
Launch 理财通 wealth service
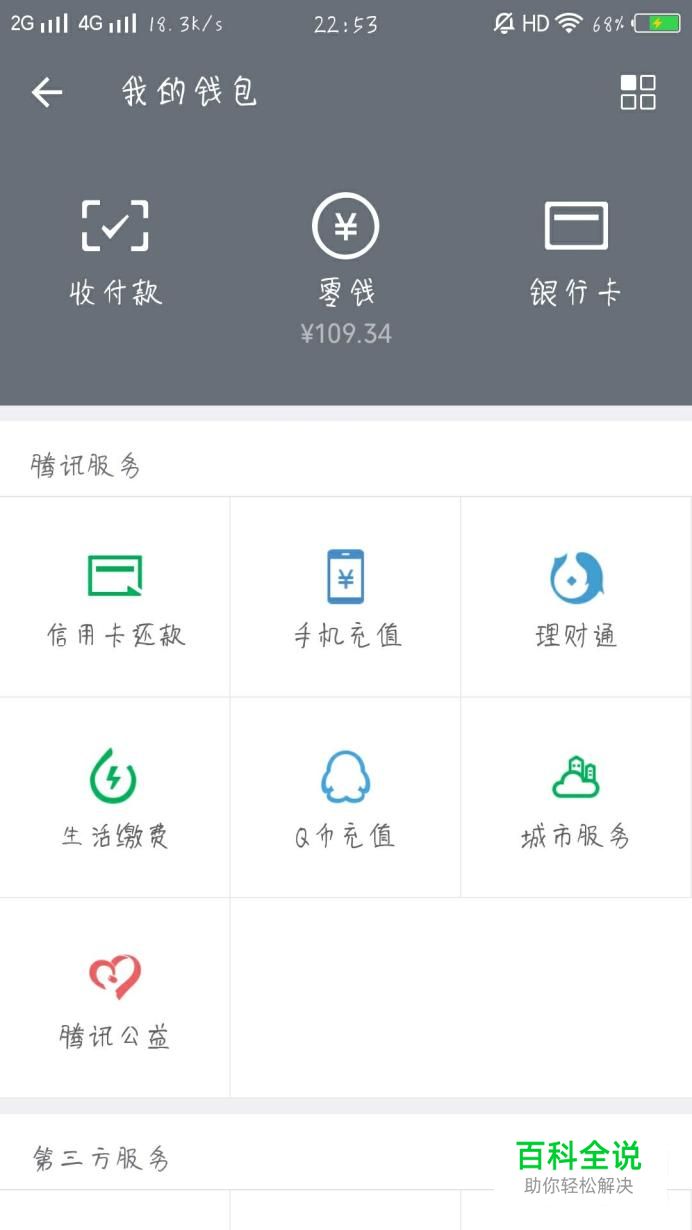(576, 598)
